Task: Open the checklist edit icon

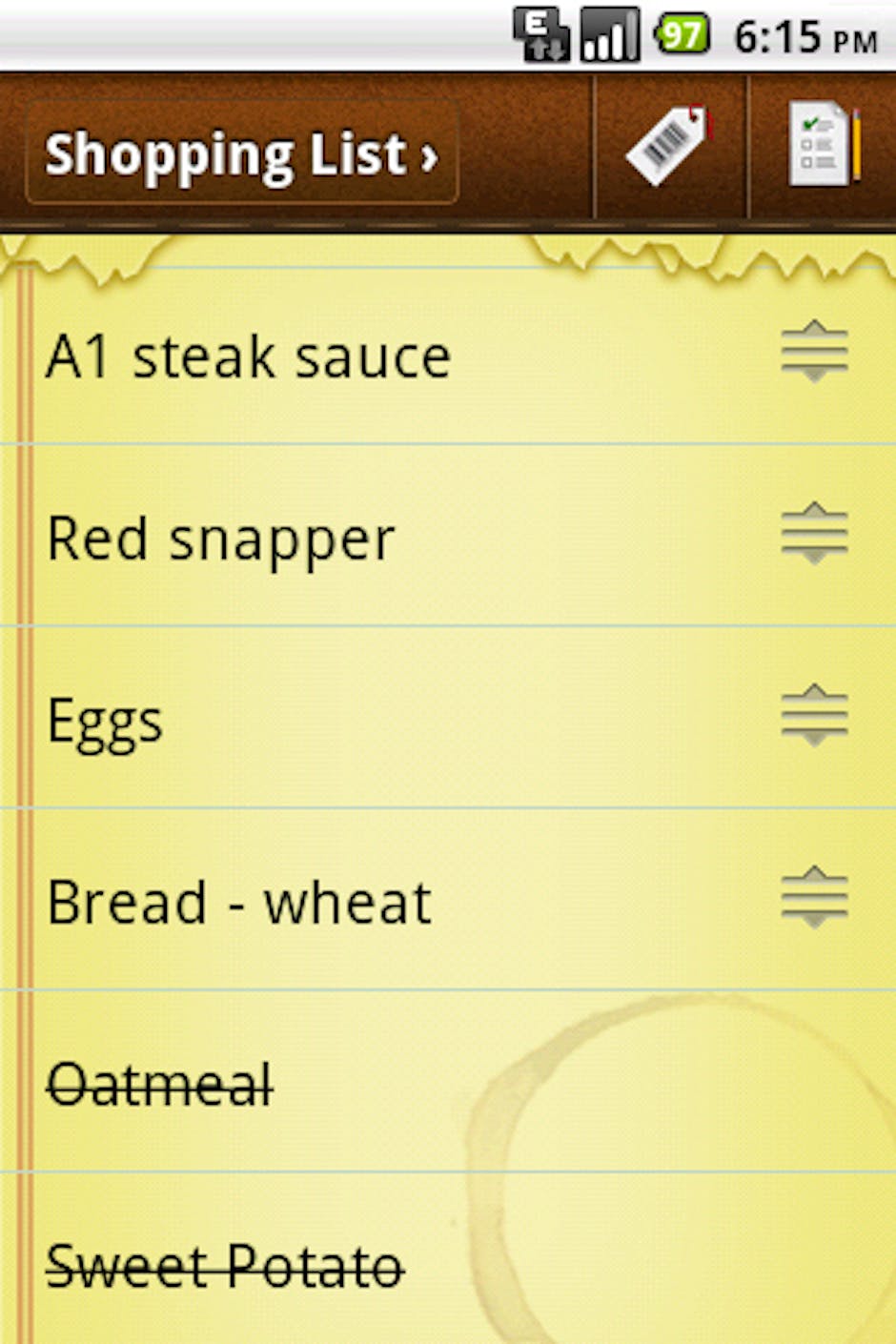Action: (x=824, y=148)
